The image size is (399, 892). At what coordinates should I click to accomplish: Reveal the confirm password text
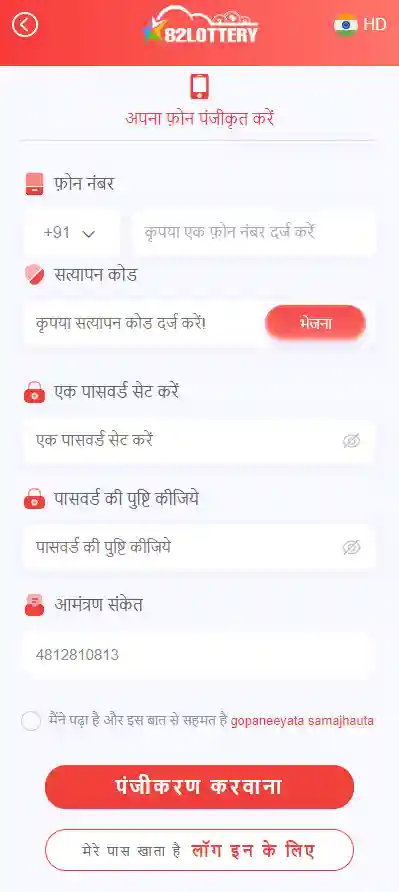coord(352,547)
